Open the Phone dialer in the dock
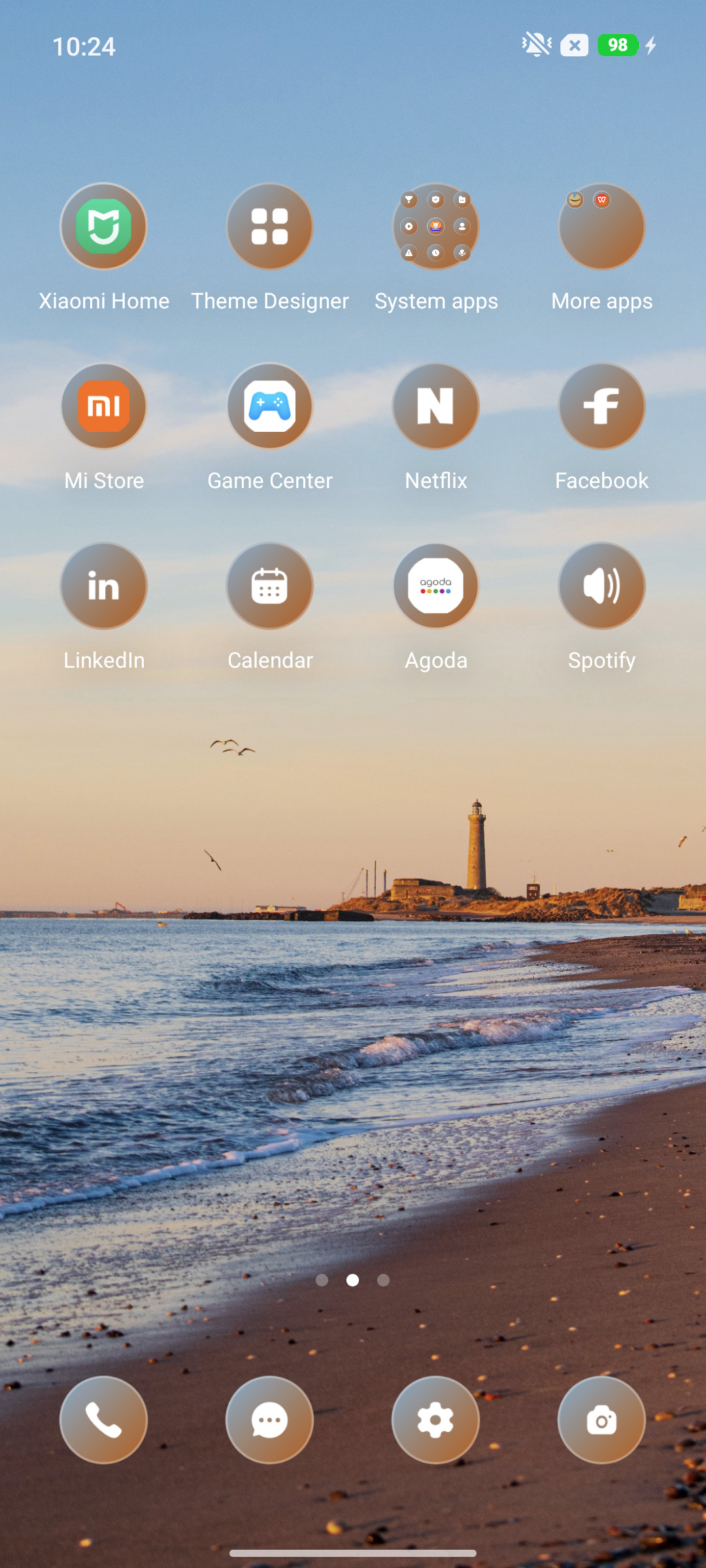The width and height of the screenshot is (706, 1568). tap(103, 1420)
